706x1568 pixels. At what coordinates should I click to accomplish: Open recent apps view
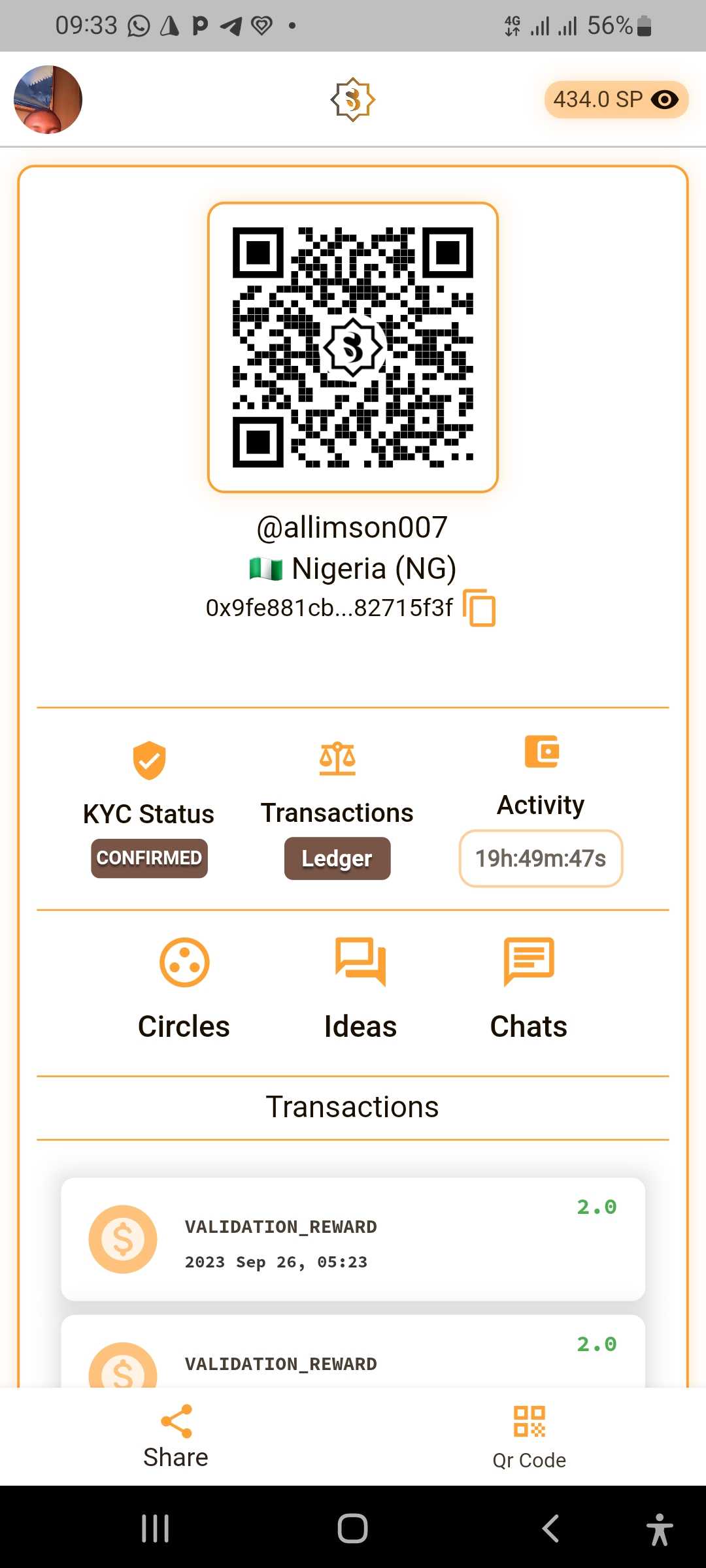coord(156,1529)
